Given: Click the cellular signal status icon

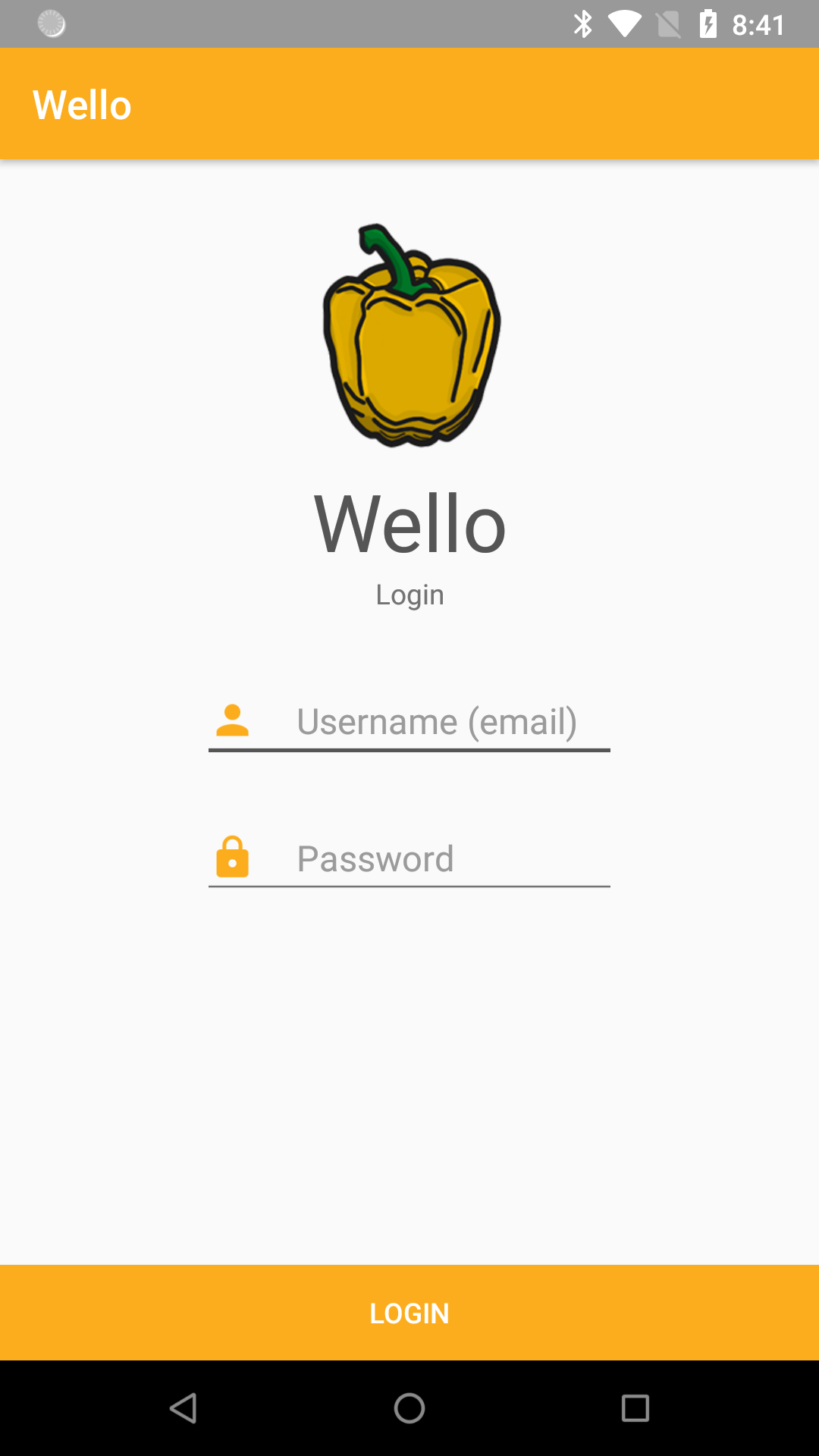Looking at the screenshot, I should 668,24.
